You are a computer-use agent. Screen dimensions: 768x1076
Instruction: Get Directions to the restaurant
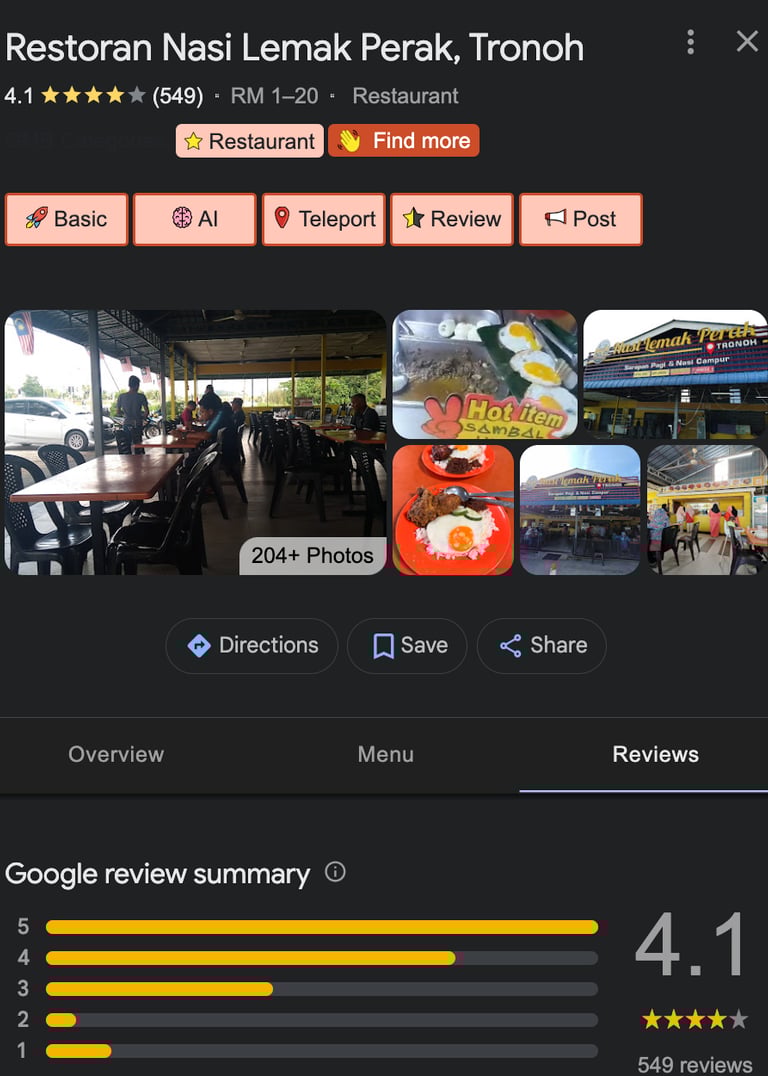click(252, 645)
